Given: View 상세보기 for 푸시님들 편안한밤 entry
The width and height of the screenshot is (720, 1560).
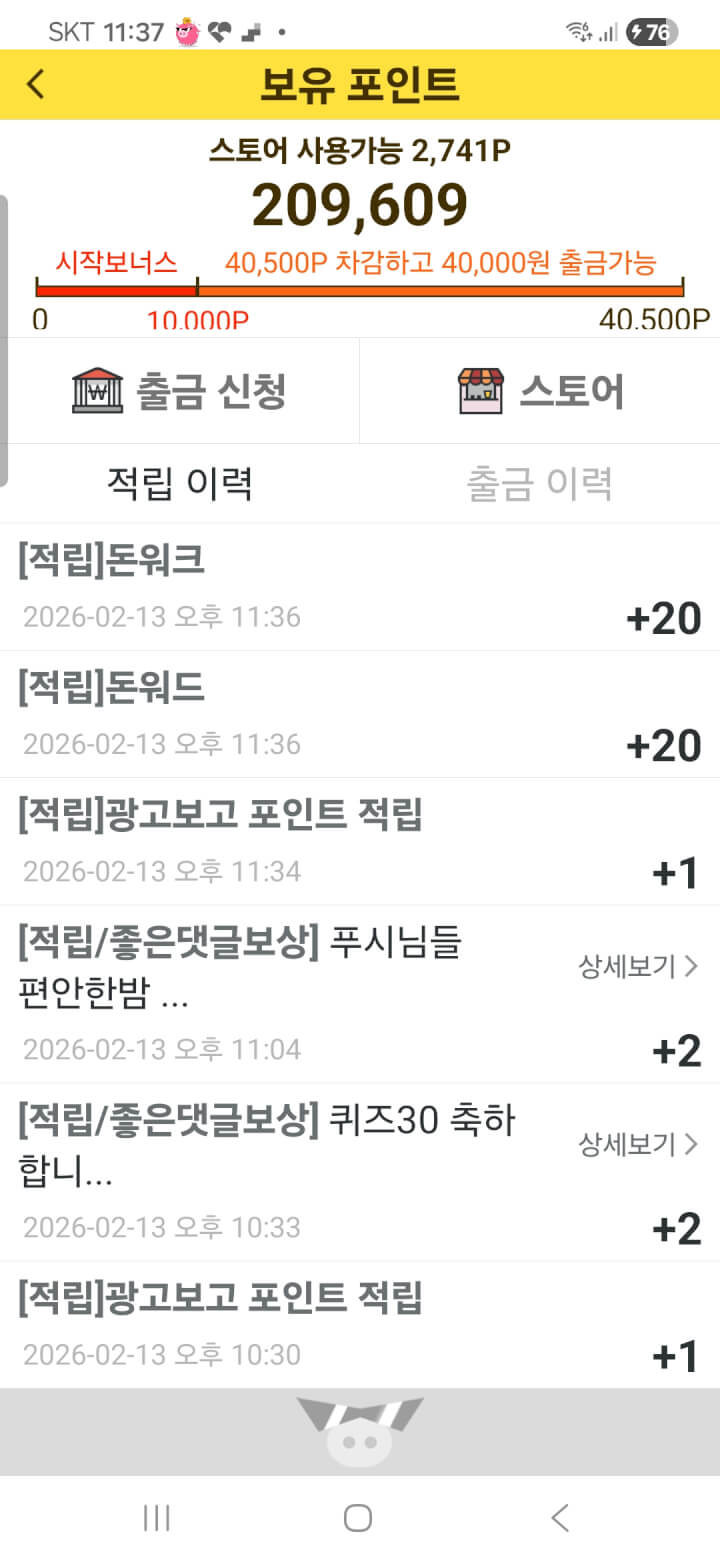Looking at the screenshot, I should tap(637, 966).
